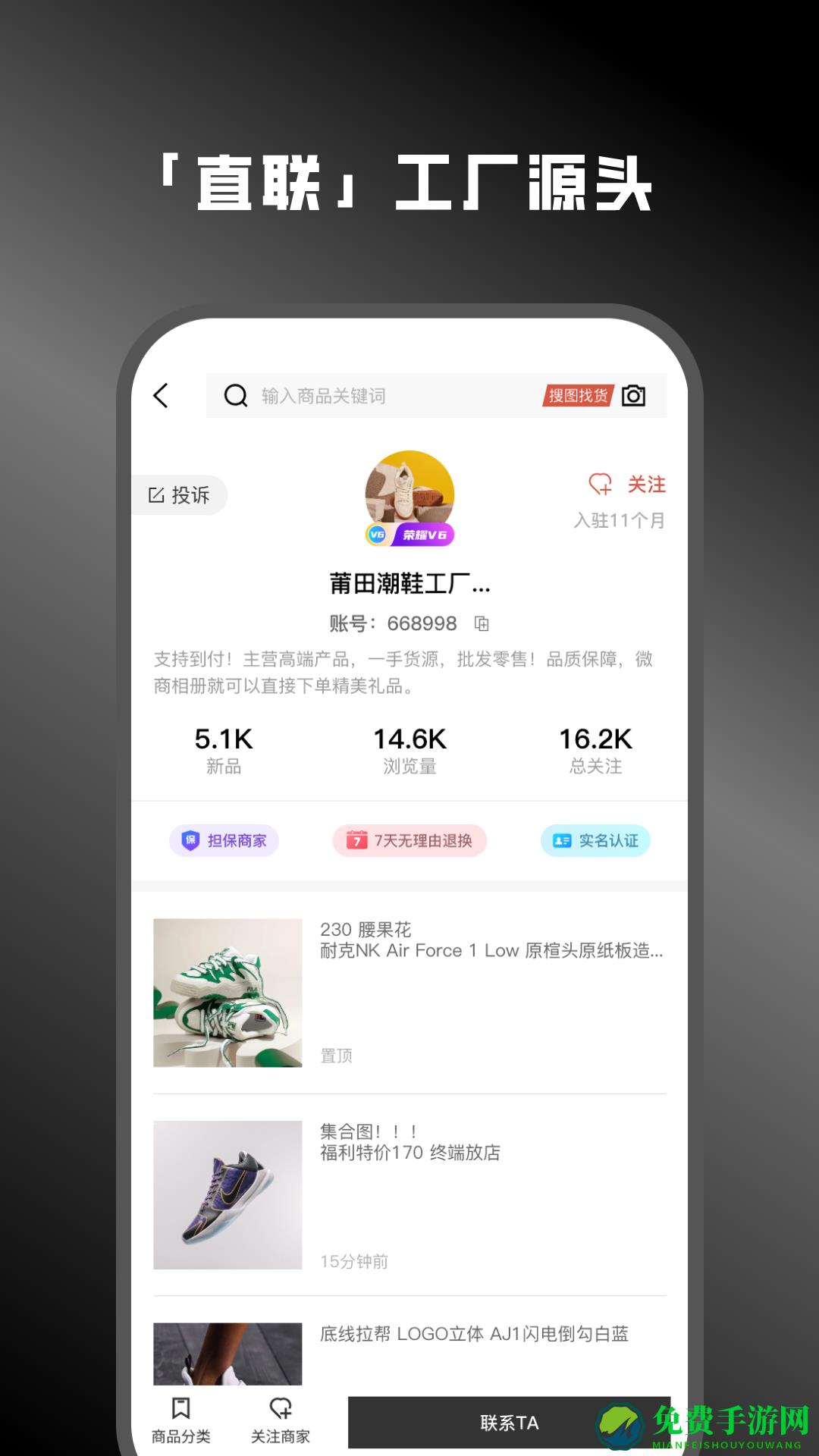Tap the back arrow at top left
819x1456 pixels.
pyautogui.click(x=160, y=396)
